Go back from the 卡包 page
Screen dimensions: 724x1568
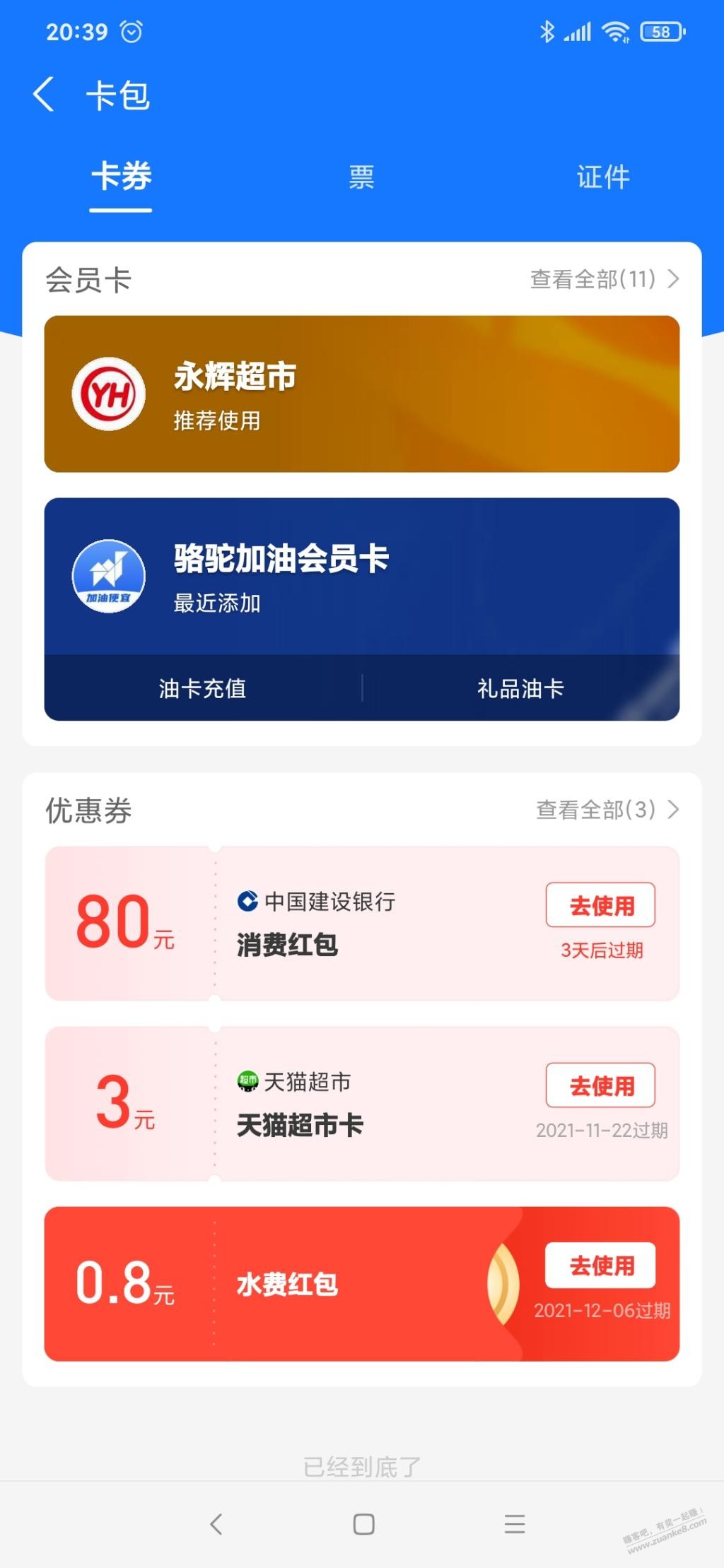44,95
